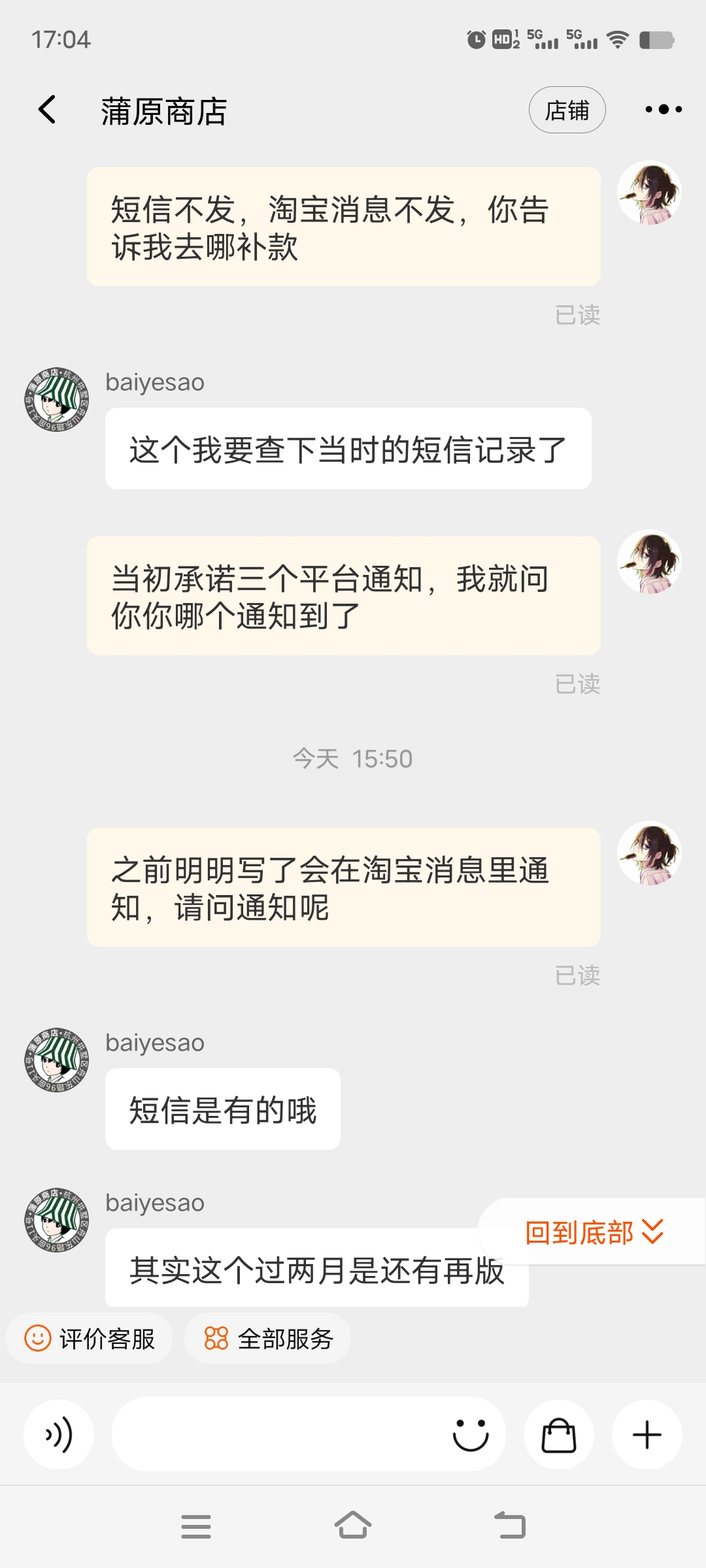The image size is (706, 1568).
Task: Open the system recent apps menu
Action: point(196,1526)
